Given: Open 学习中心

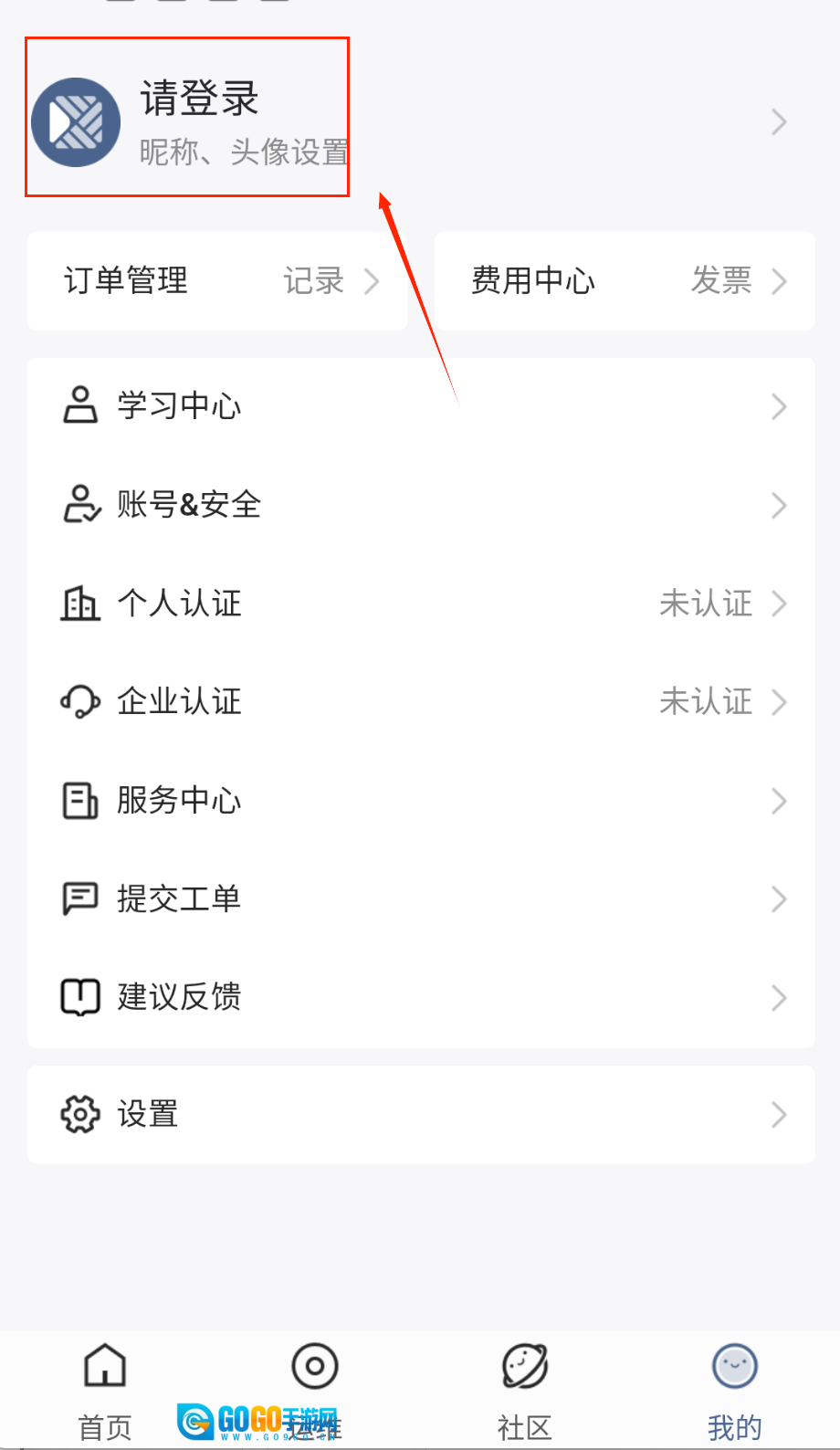Looking at the screenshot, I should tap(420, 406).
